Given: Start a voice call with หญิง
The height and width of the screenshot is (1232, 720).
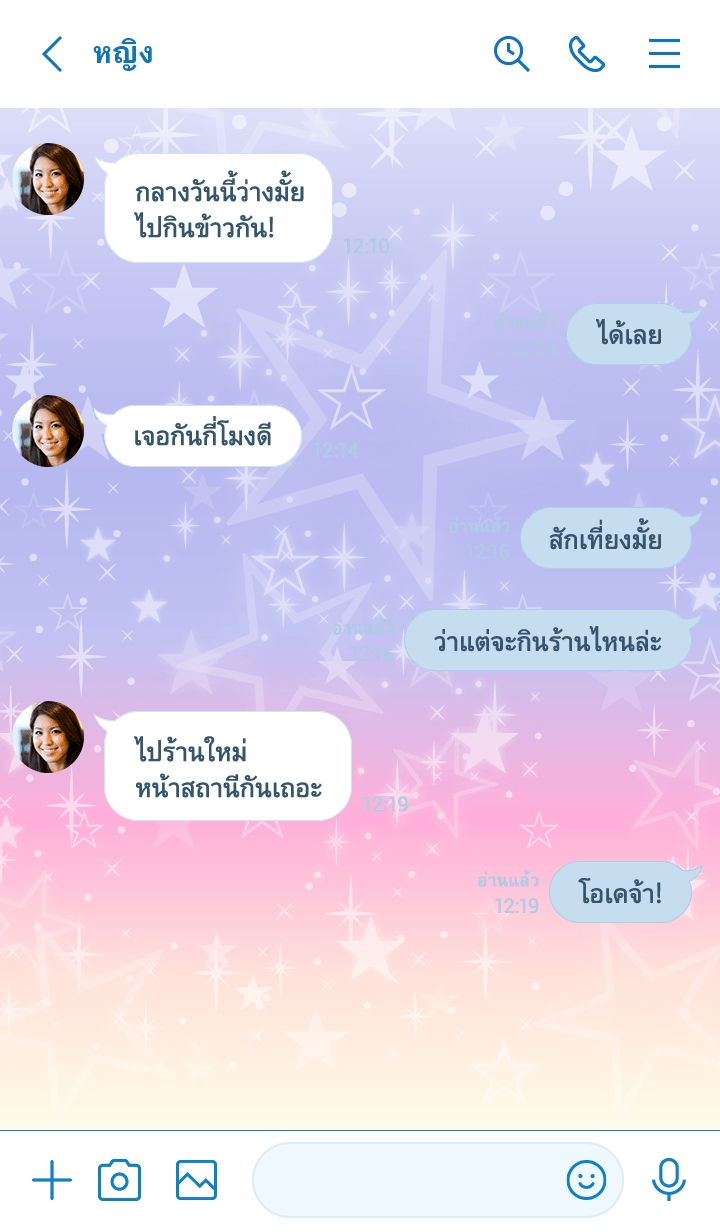Looking at the screenshot, I should (x=587, y=54).
